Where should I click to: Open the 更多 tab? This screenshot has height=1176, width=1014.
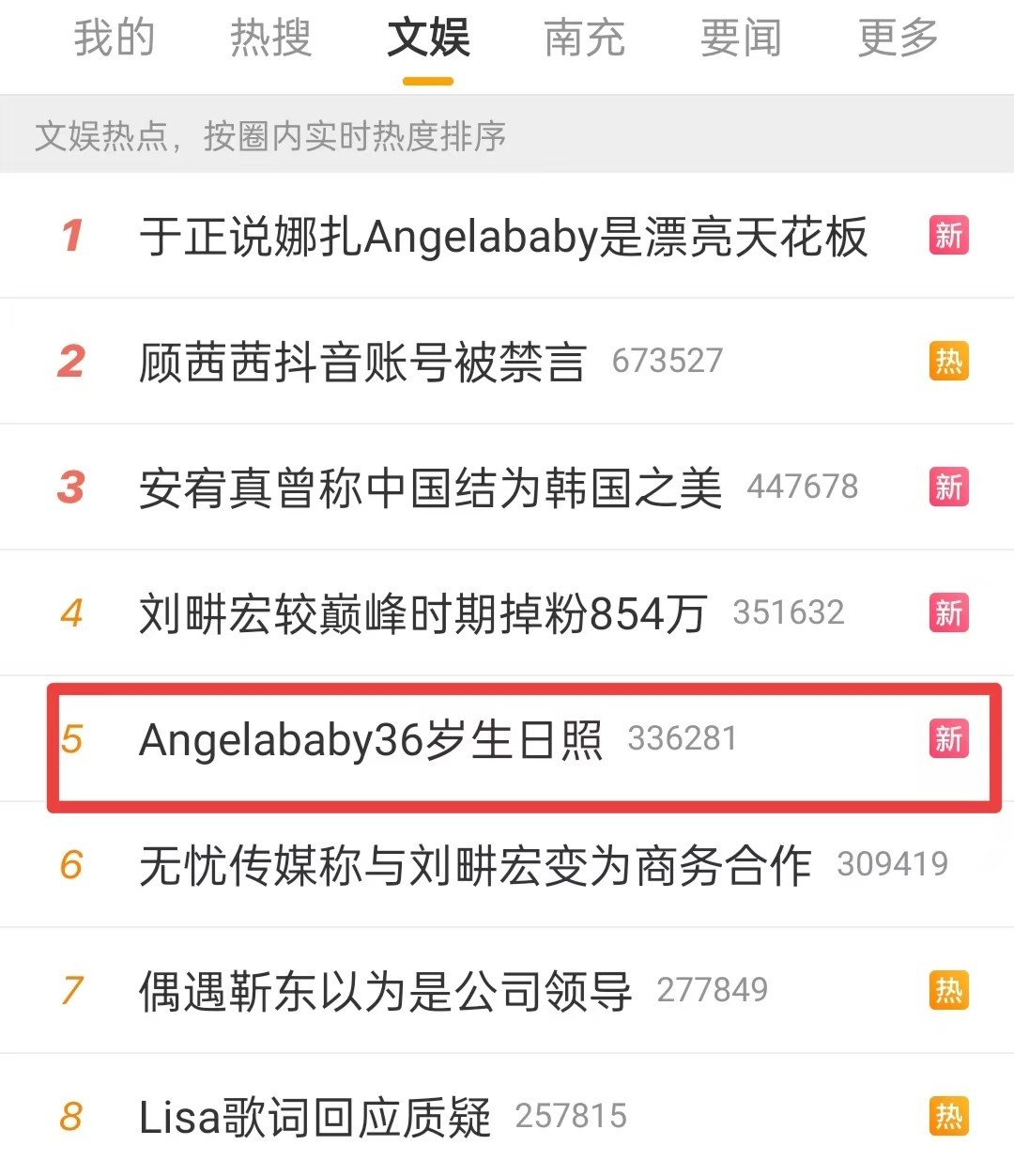pos(898,38)
